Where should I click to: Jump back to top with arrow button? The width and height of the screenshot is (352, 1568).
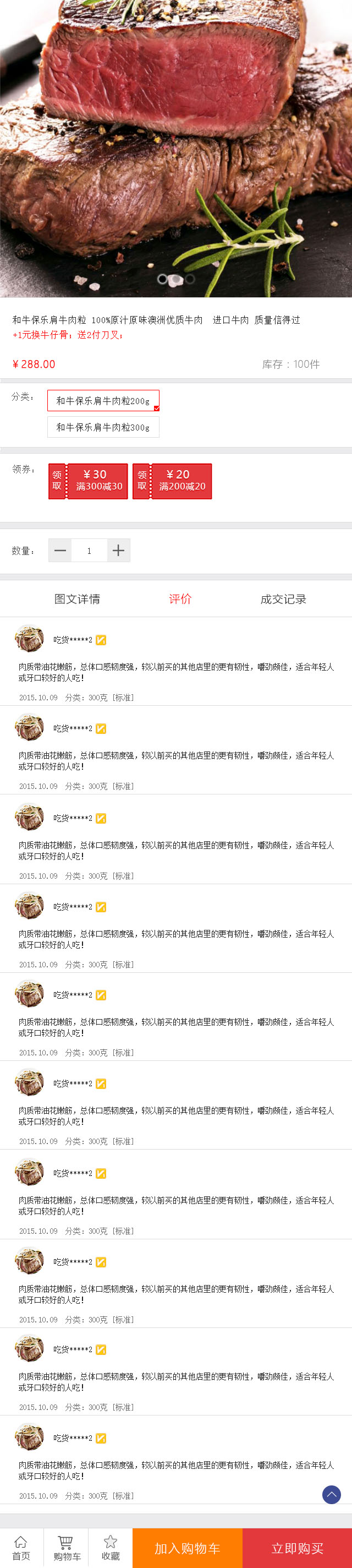click(331, 1494)
